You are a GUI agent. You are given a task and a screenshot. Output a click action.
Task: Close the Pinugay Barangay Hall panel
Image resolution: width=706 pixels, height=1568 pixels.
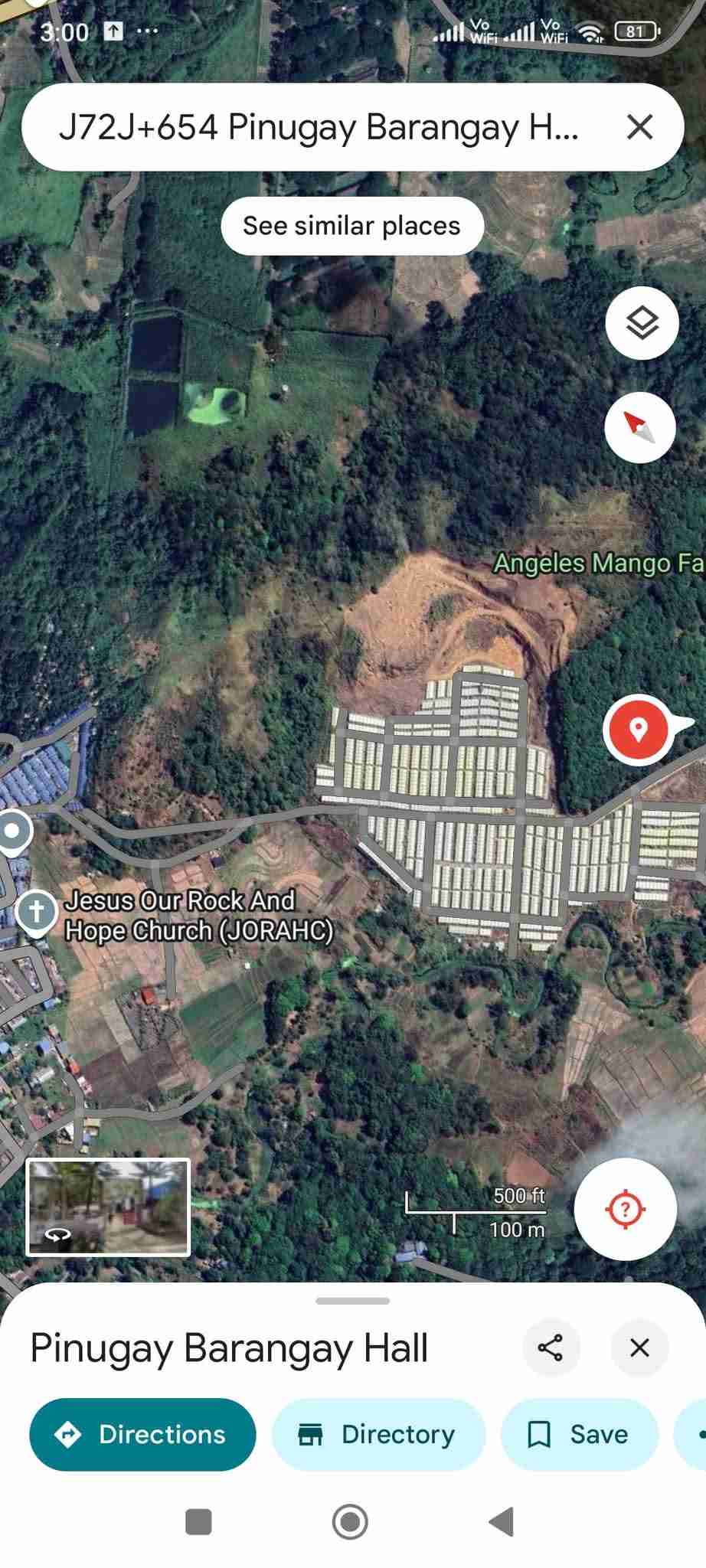pos(639,1347)
